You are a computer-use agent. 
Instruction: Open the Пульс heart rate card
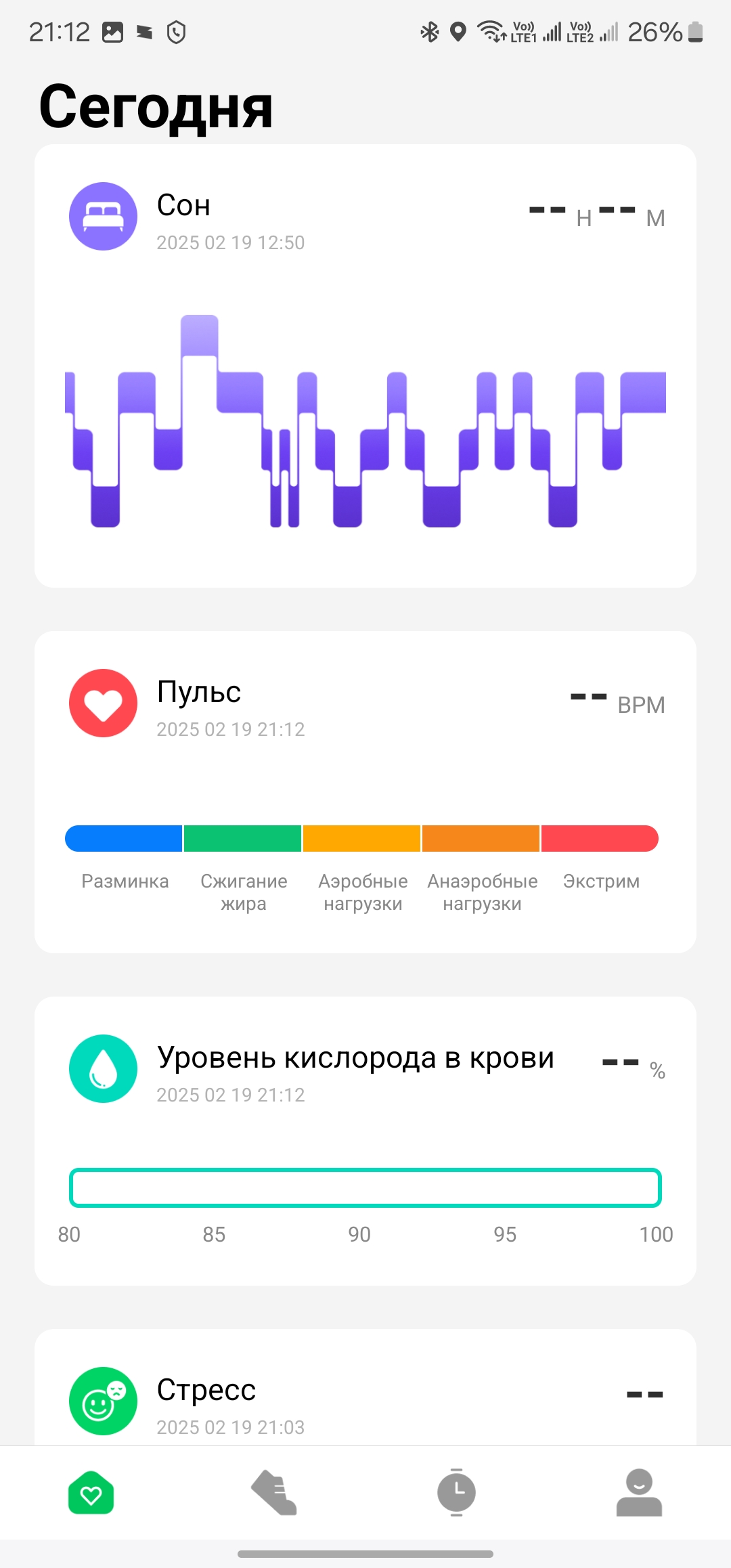tap(365, 792)
